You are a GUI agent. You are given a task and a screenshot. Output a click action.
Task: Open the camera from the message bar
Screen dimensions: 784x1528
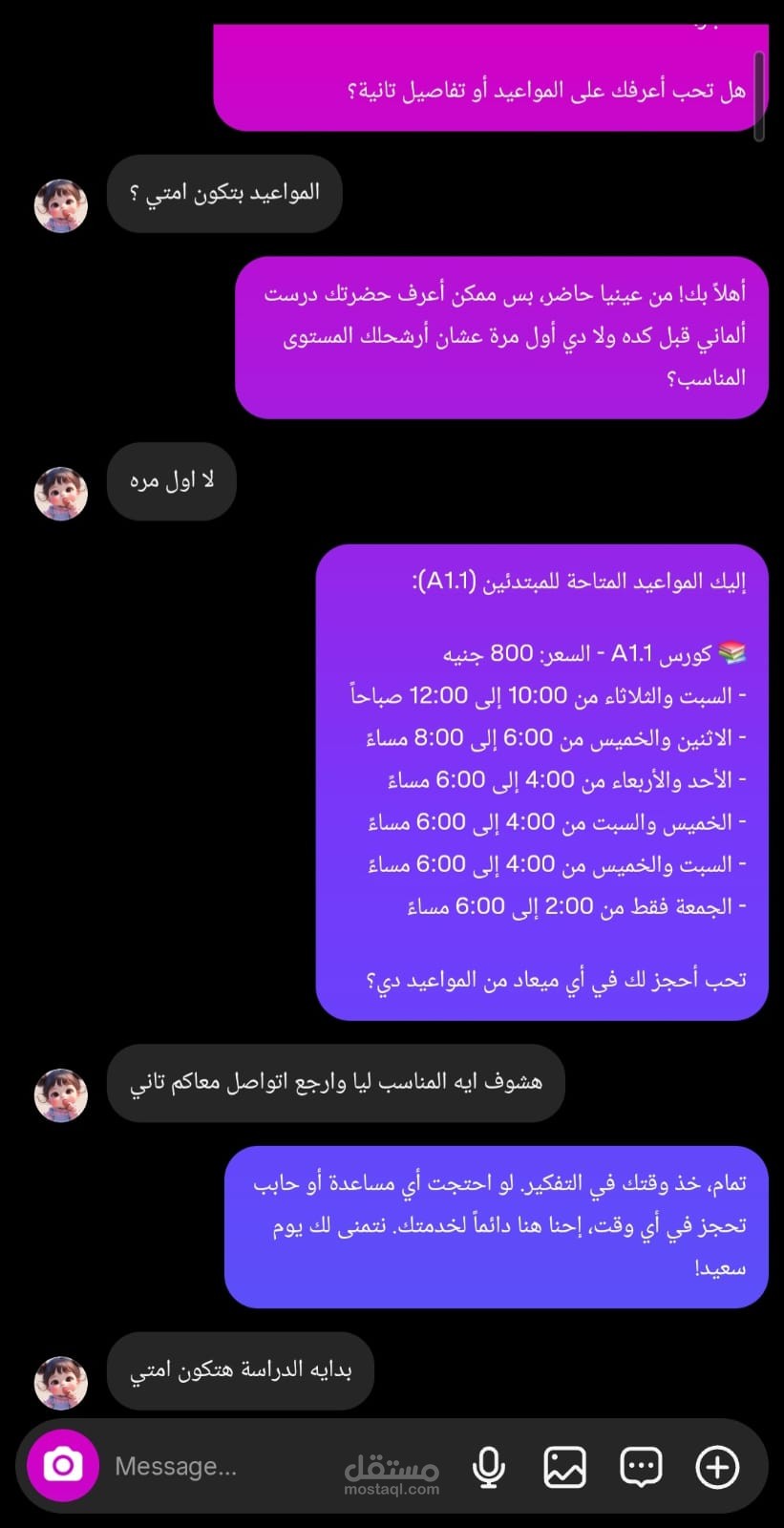point(63,1465)
